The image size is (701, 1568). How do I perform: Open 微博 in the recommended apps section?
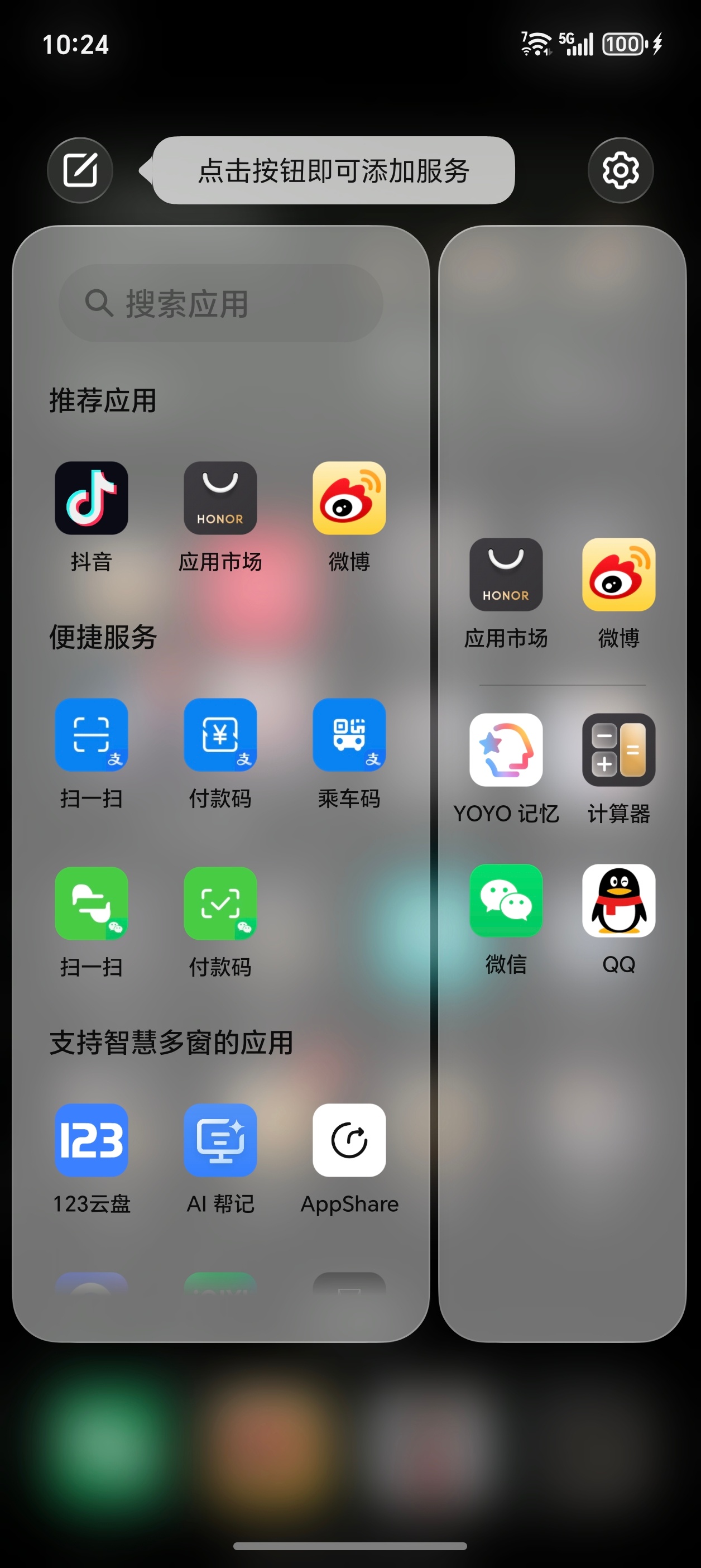(349, 498)
